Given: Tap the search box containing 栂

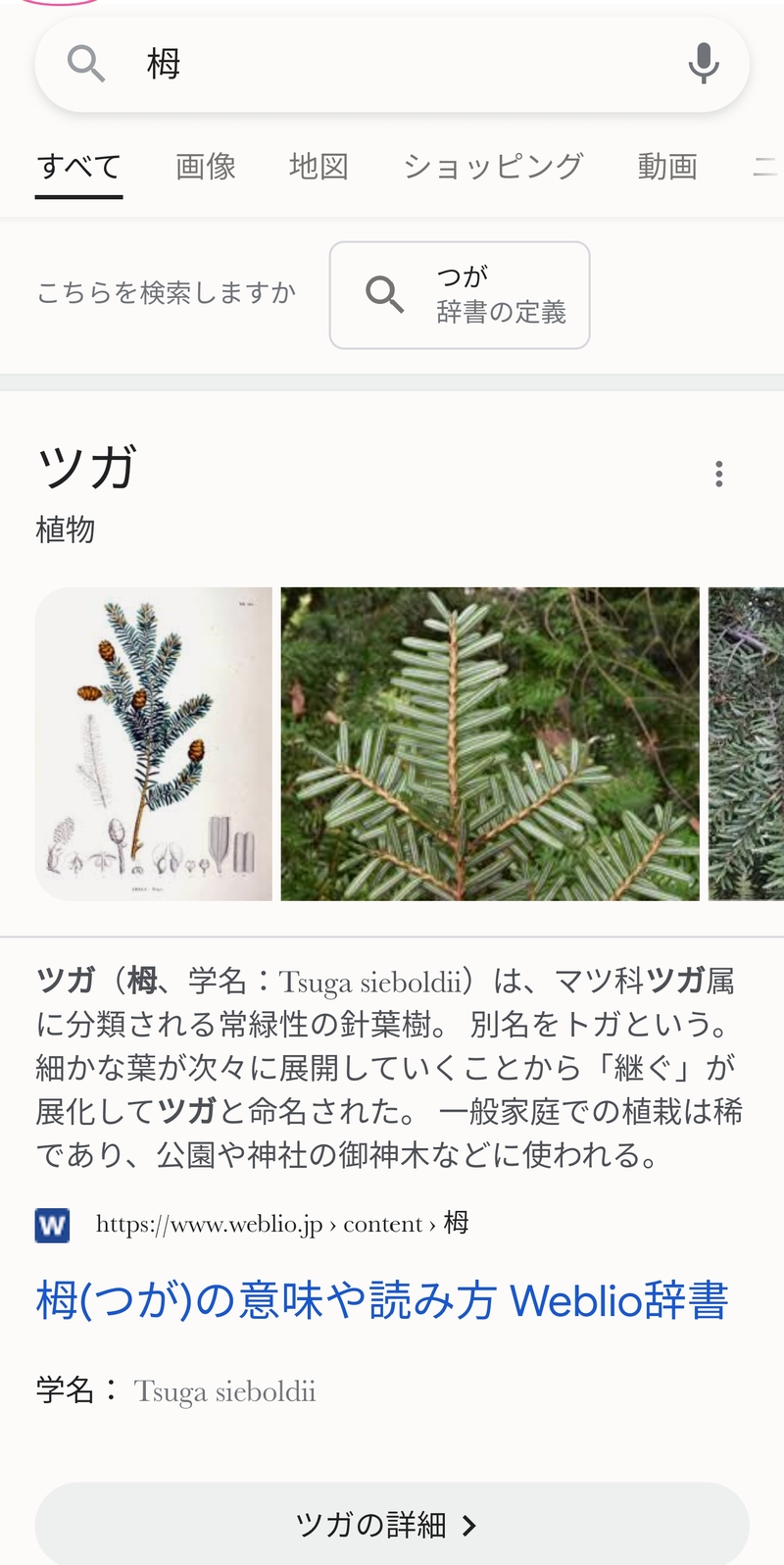Looking at the screenshot, I should point(392,65).
